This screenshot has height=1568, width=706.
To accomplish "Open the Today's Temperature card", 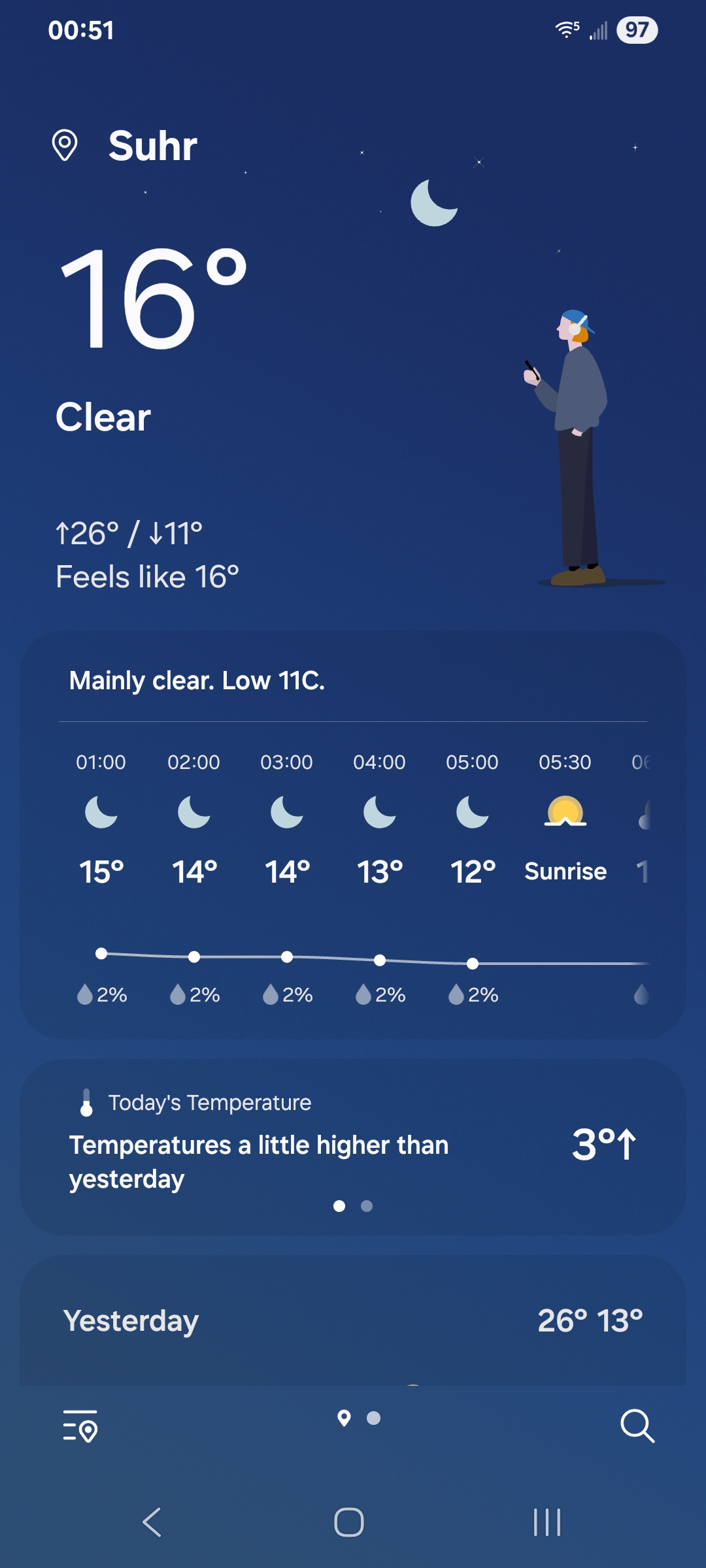I will pyautogui.click(x=353, y=1147).
